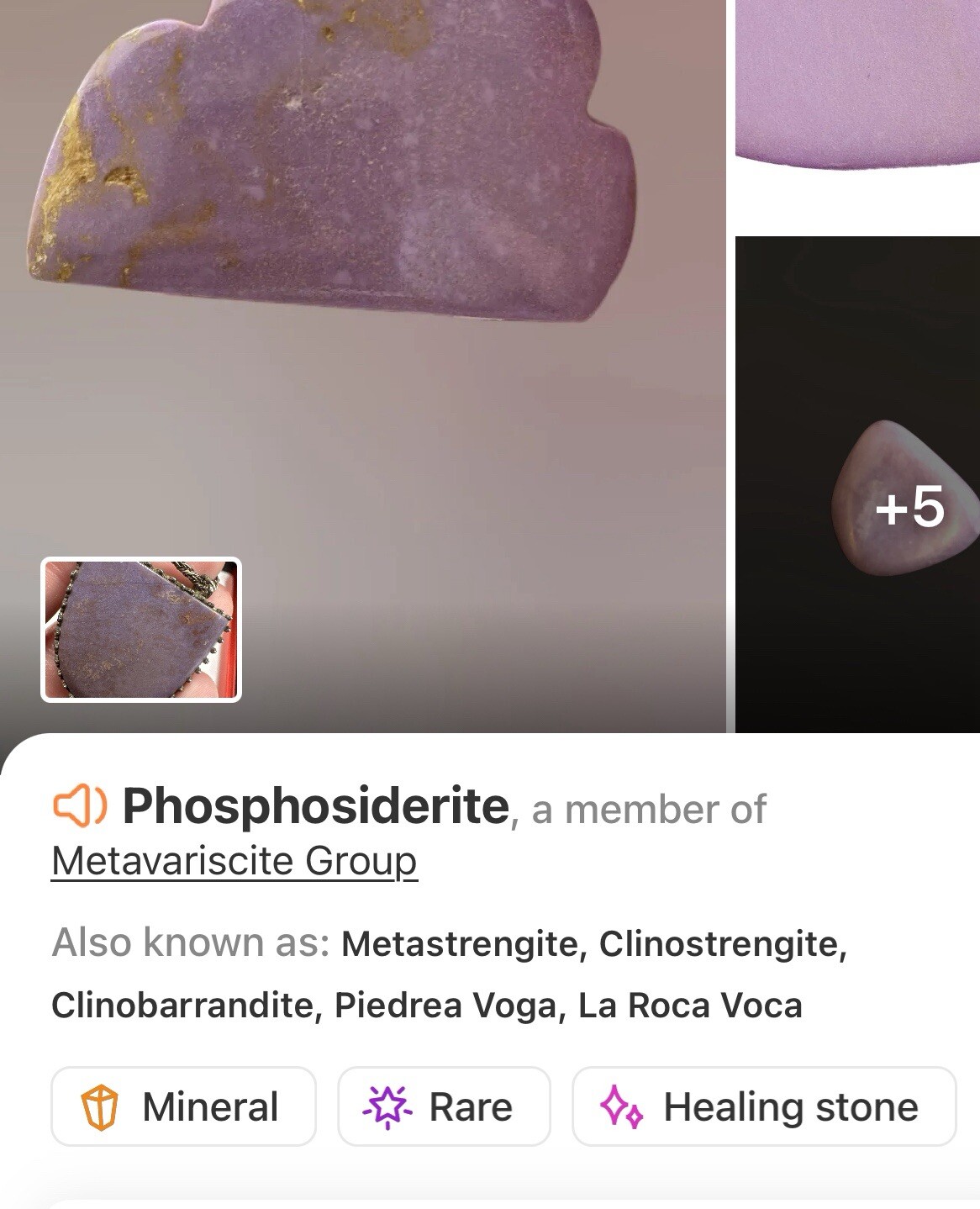980x1209 pixels.
Task: Select the Mineral chip
Action: pos(183,1106)
